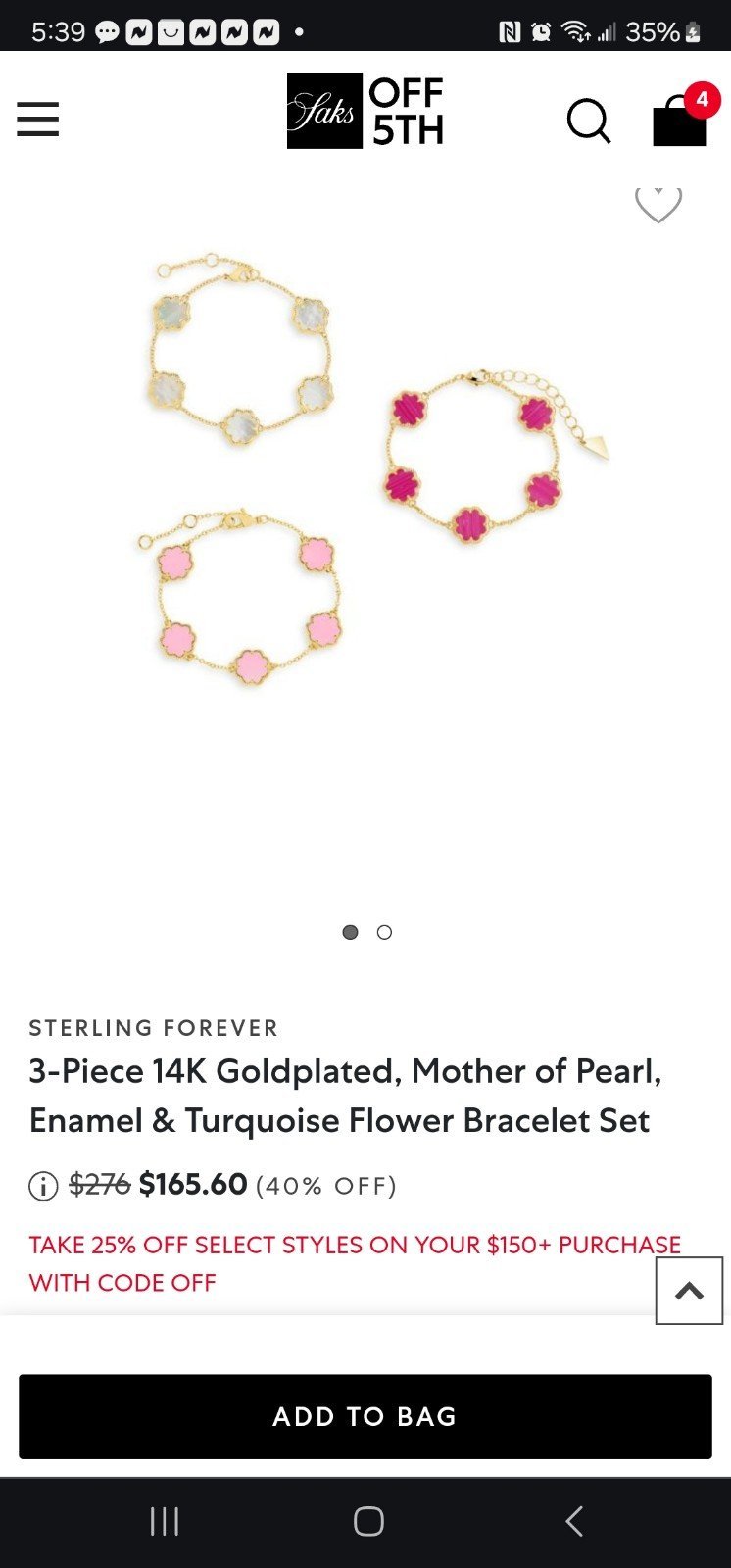Jump back to top with arrow button
Image resolution: width=731 pixels, height=1568 pixels.
point(689,1291)
